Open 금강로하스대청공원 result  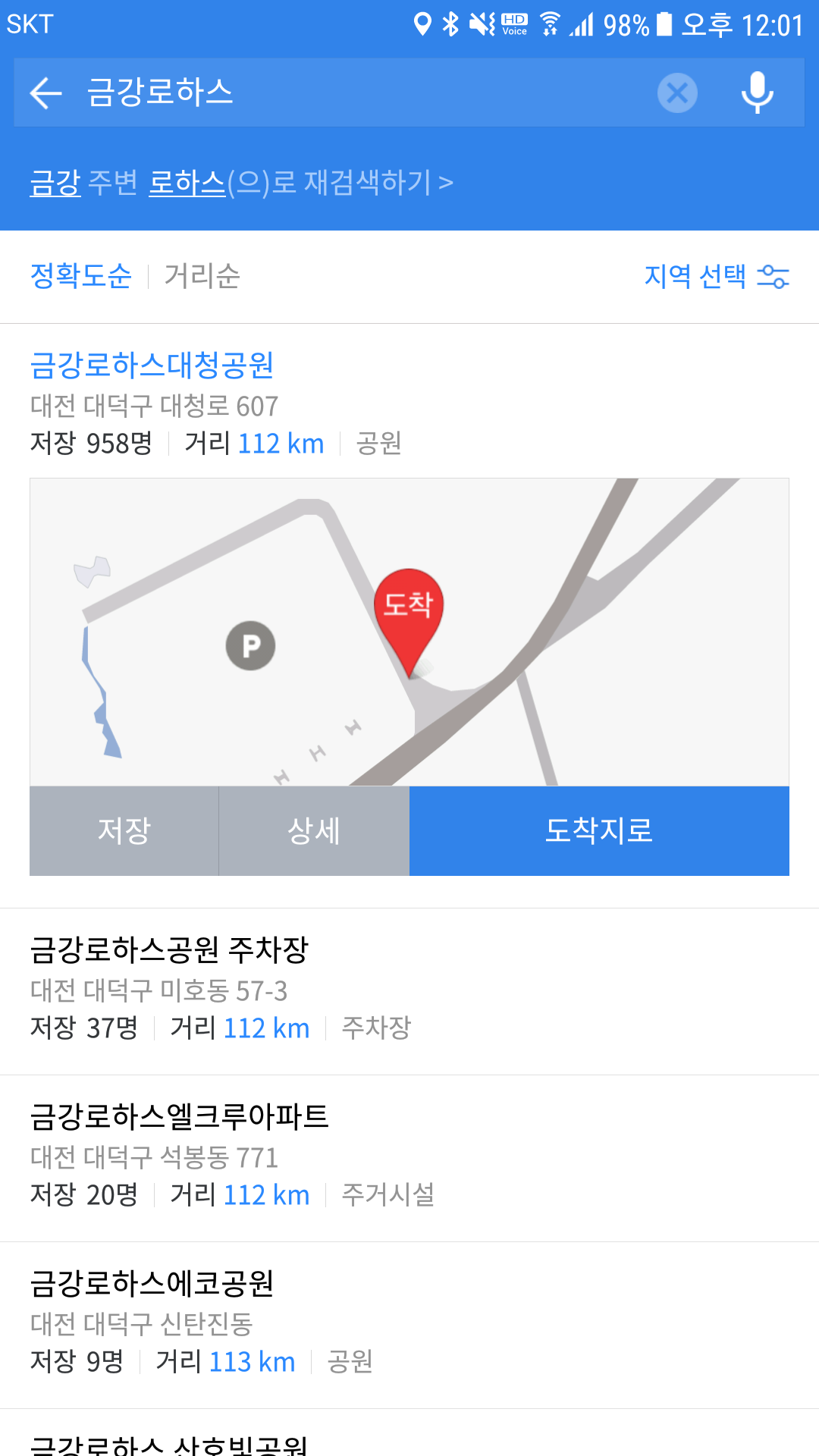[152, 366]
